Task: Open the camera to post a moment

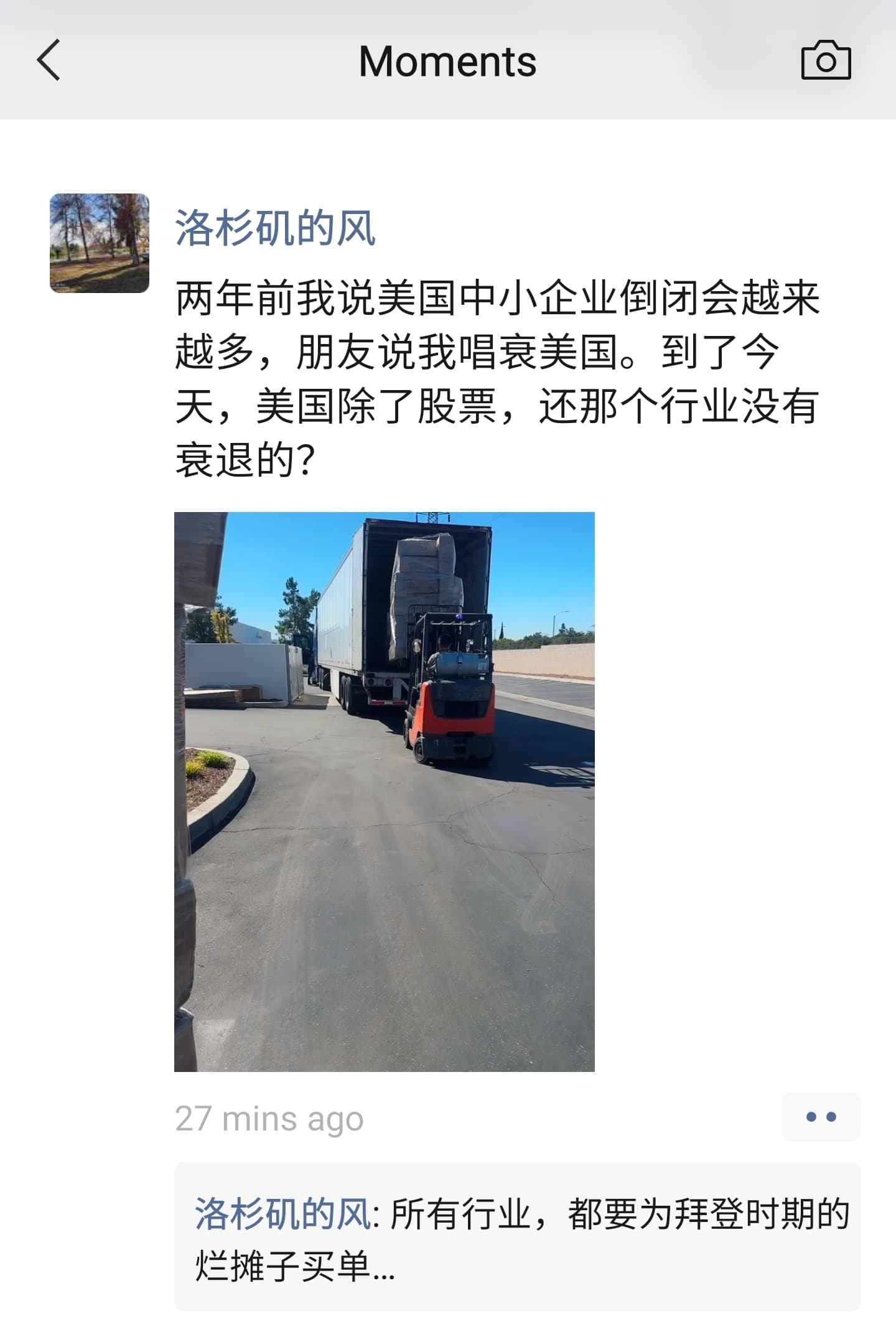Action: [825, 60]
